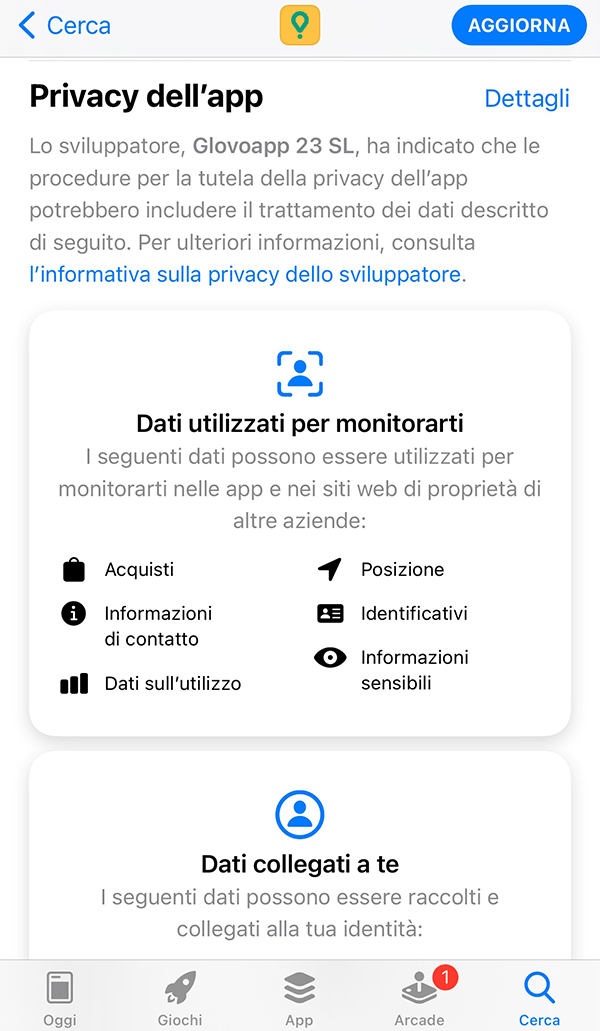Switch to the App tab
Screen dimensions: 600x1031
(x=299, y=996)
